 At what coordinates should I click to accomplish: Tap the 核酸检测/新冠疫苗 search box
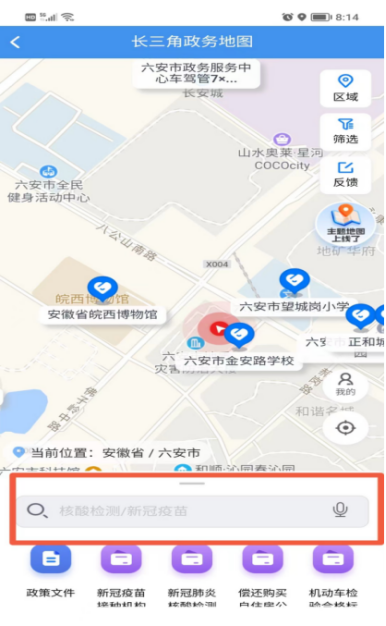[192, 511]
